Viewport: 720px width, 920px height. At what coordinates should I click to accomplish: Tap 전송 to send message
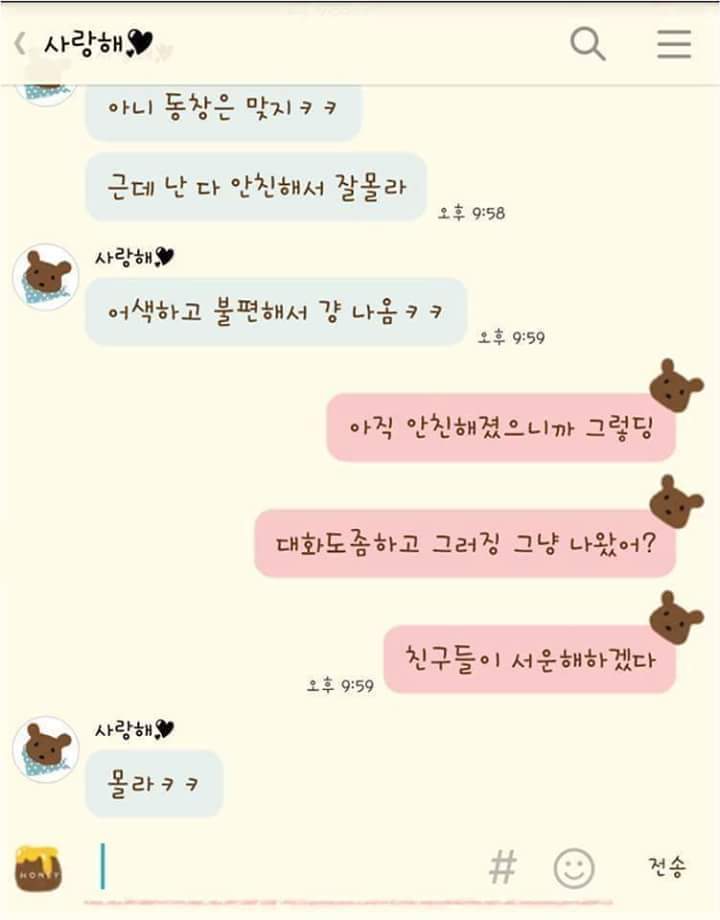[x=666, y=866]
